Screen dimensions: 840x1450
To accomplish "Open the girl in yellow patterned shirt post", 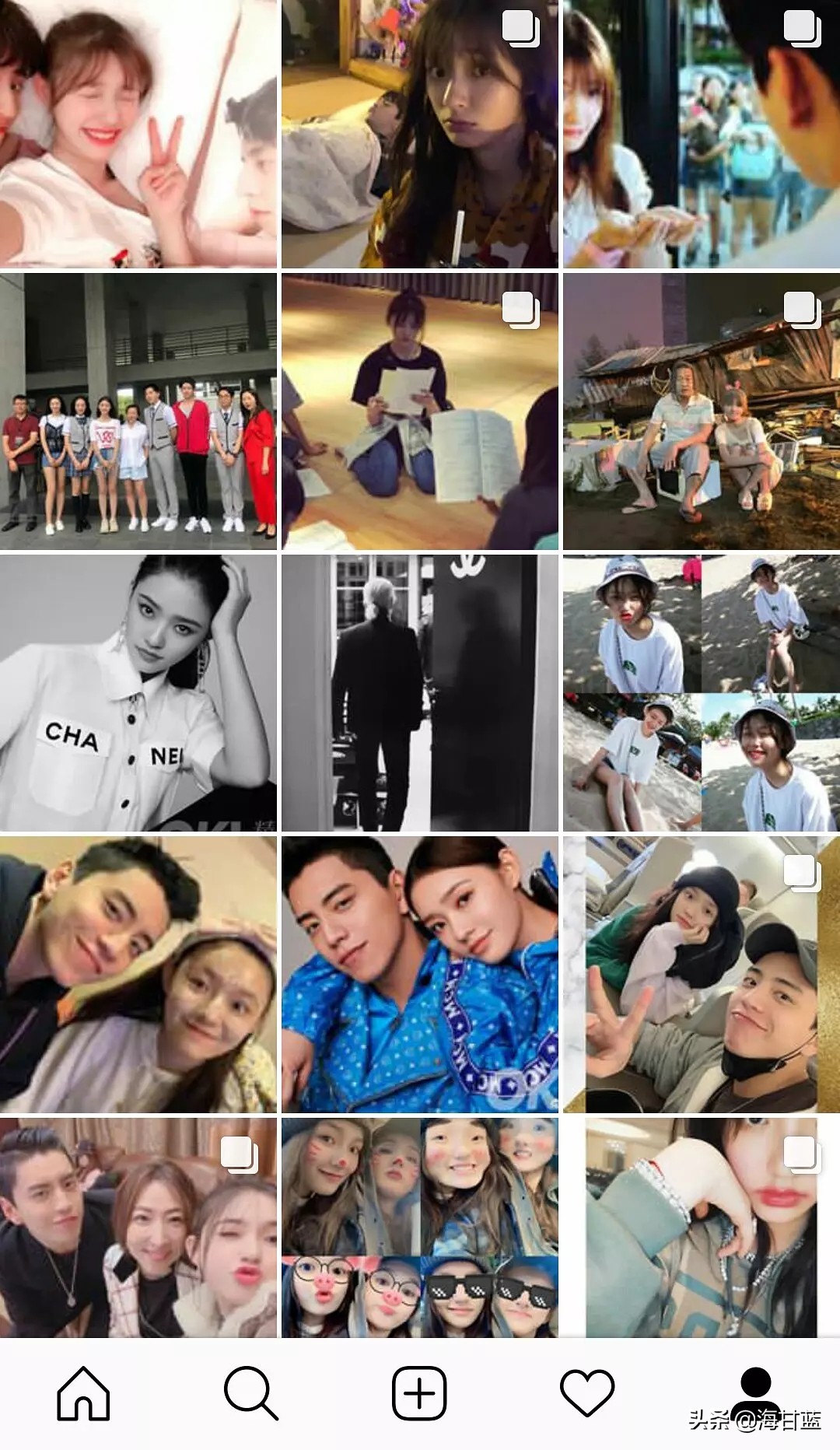I will [420, 134].
